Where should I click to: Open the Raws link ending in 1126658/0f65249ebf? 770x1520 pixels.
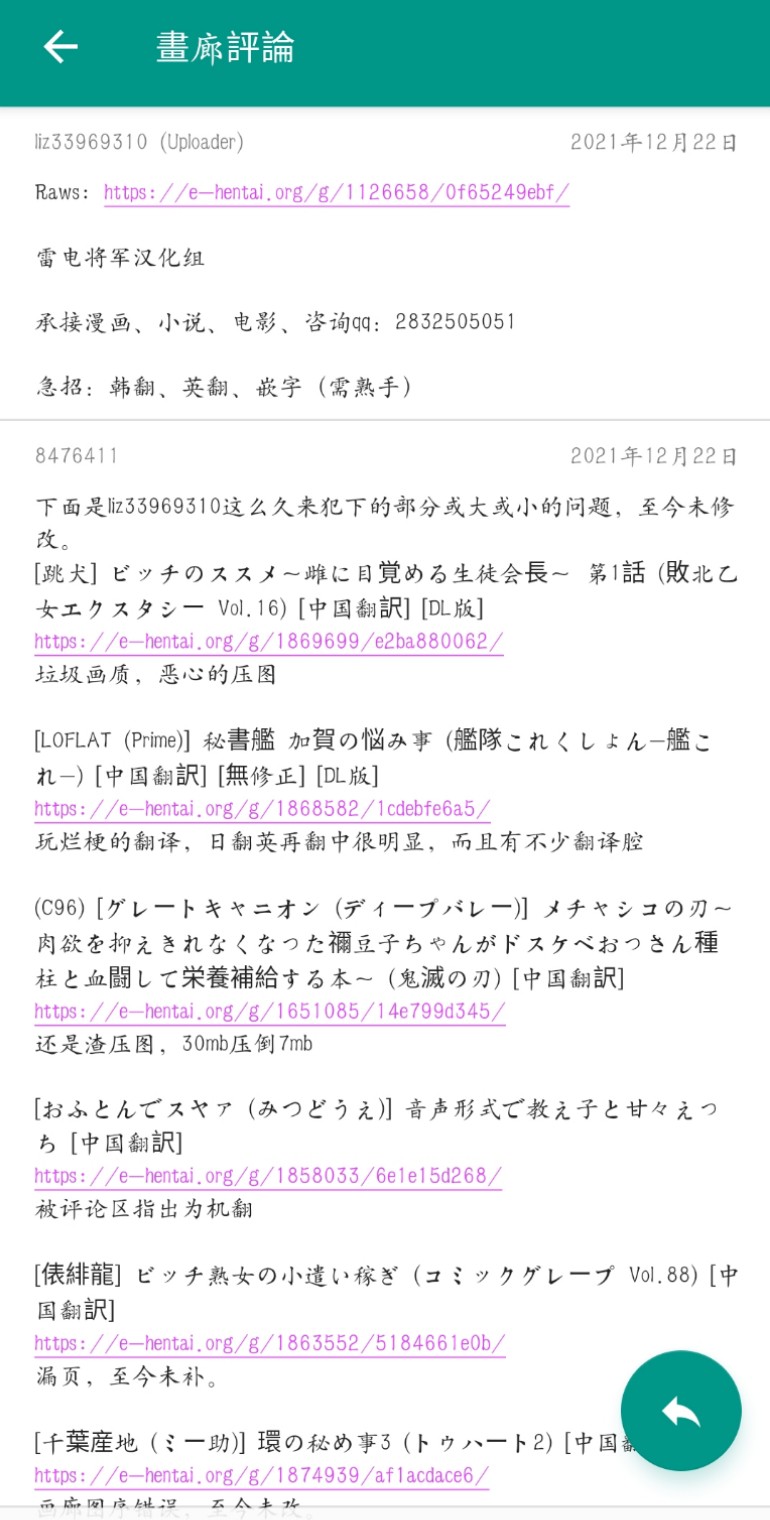pyautogui.click(x=336, y=192)
